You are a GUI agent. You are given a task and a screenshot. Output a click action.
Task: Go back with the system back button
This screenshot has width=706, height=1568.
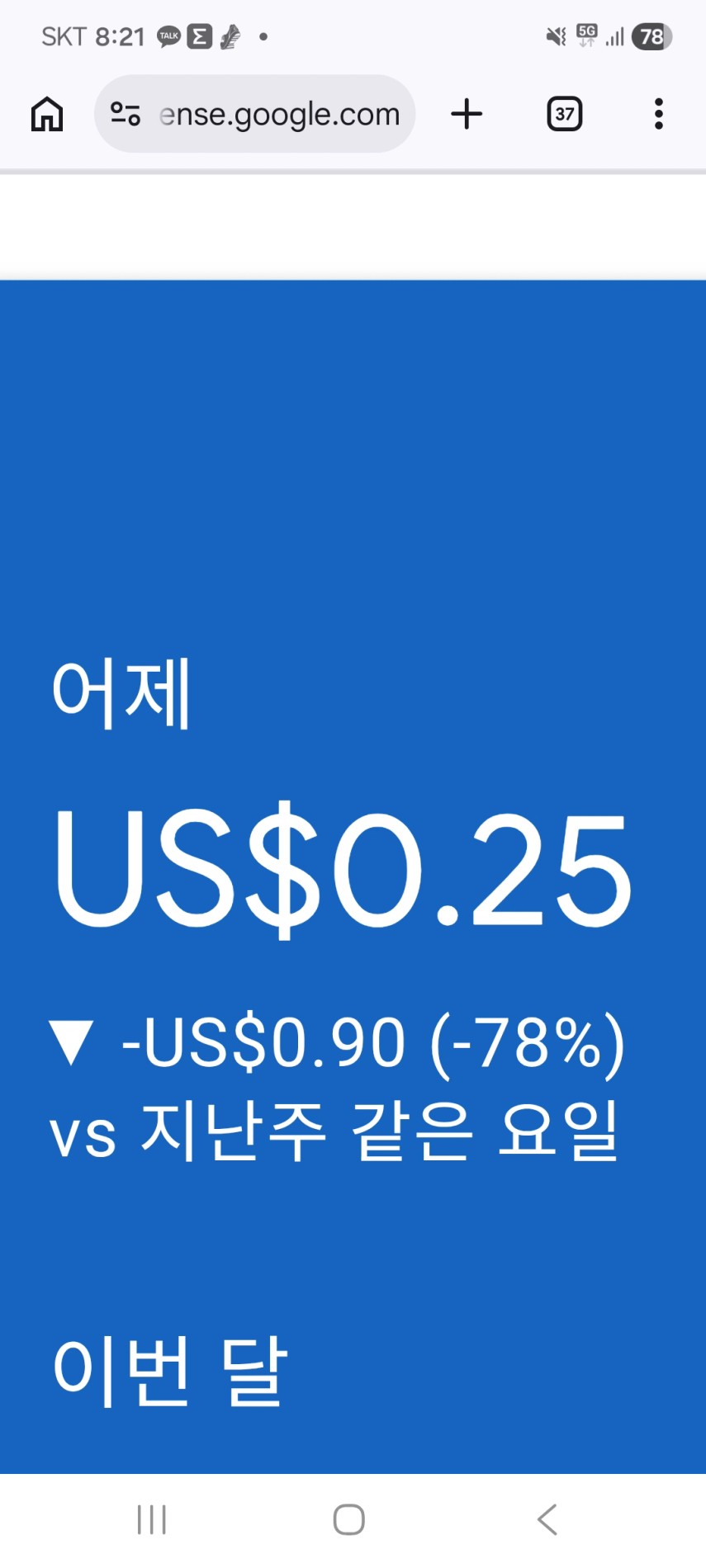[x=547, y=1519]
